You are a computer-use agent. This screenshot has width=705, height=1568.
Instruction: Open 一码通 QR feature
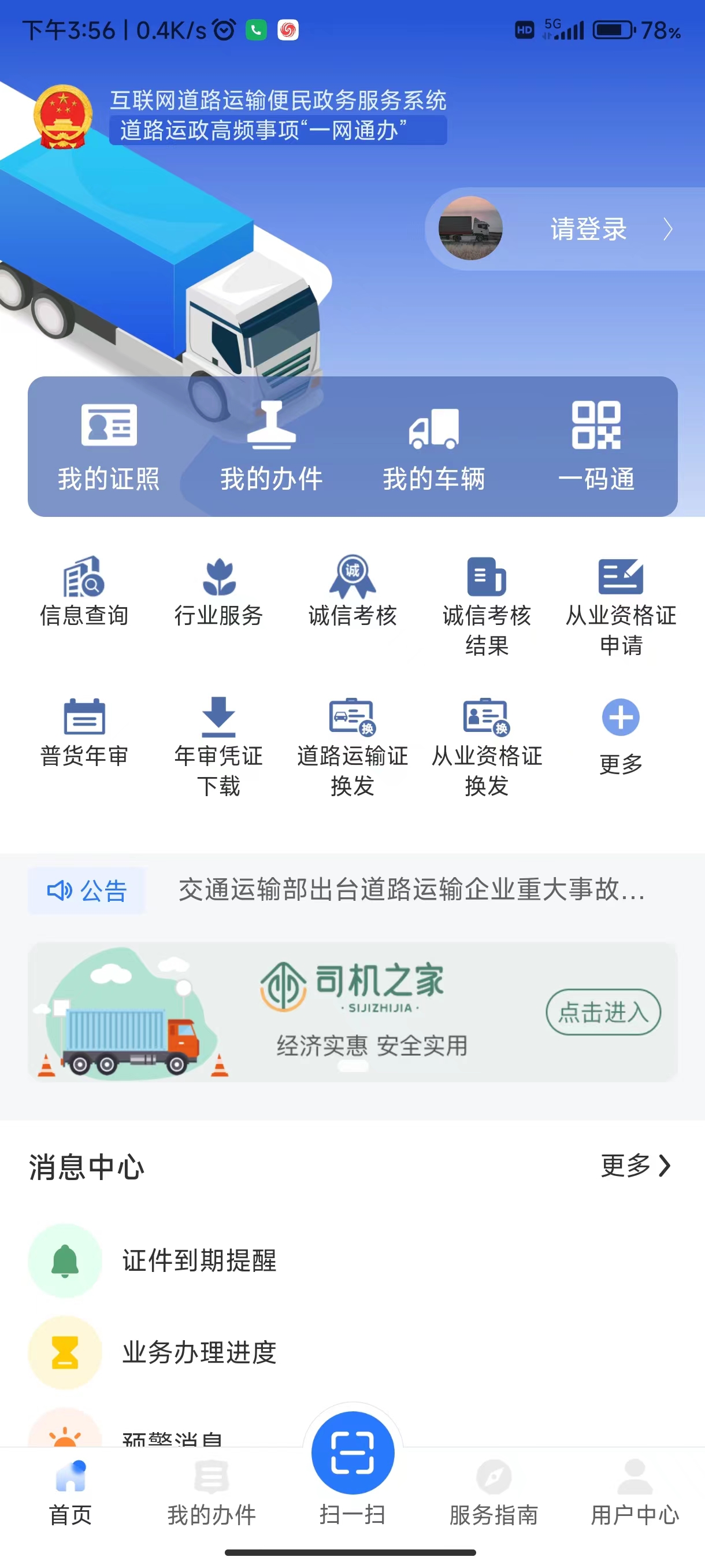(x=596, y=446)
